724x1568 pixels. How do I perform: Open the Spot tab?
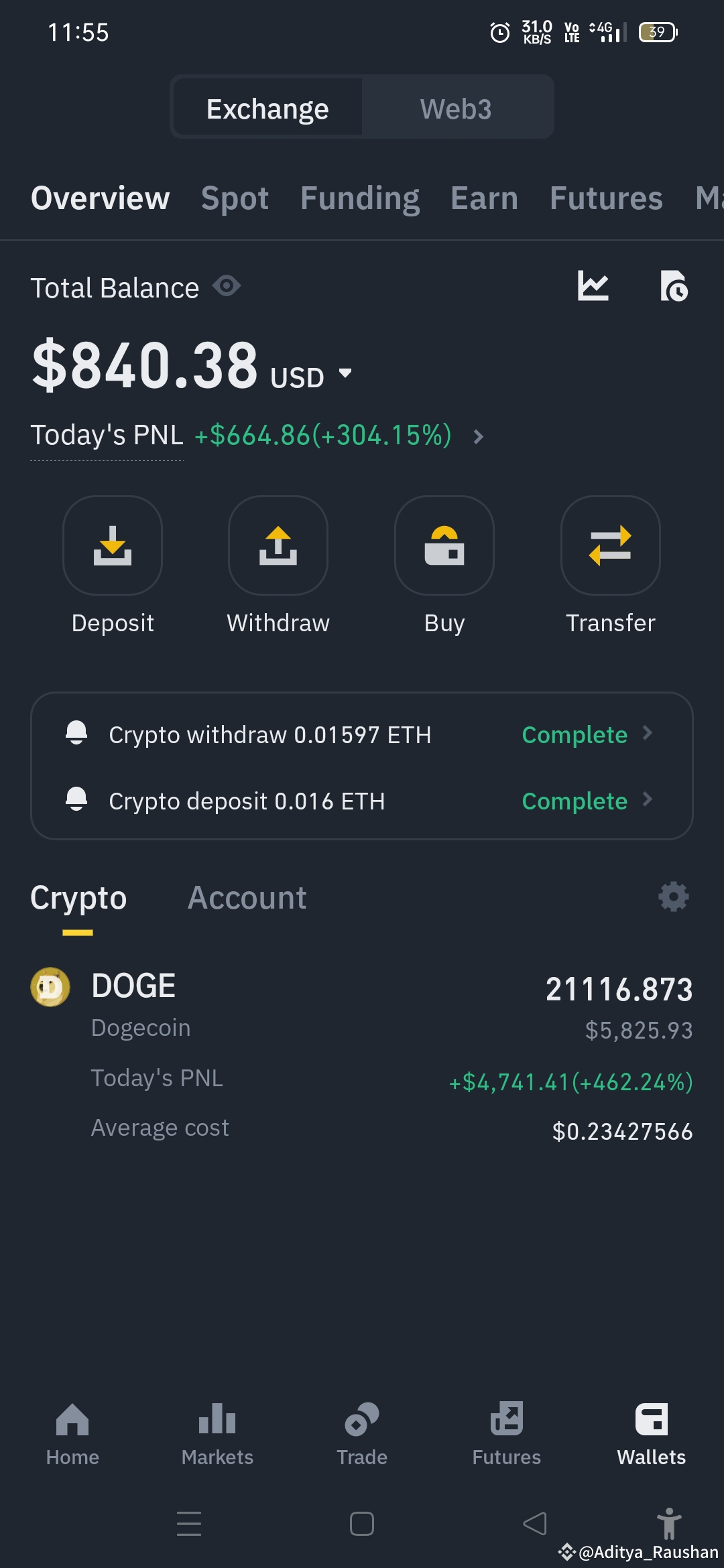point(235,198)
